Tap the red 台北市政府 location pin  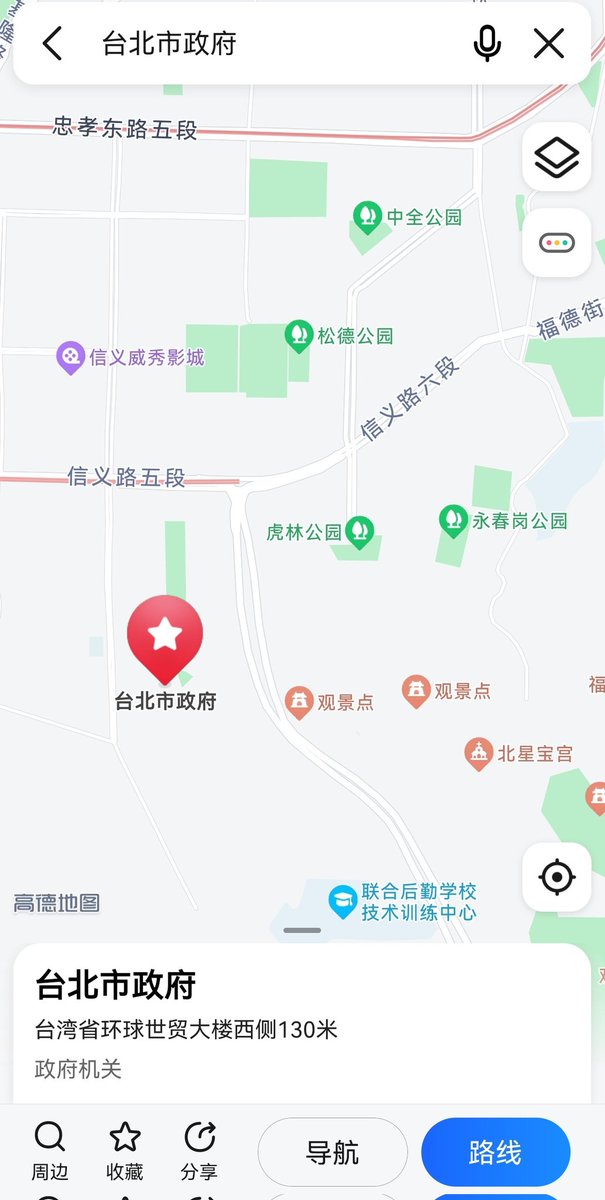[x=165, y=638]
